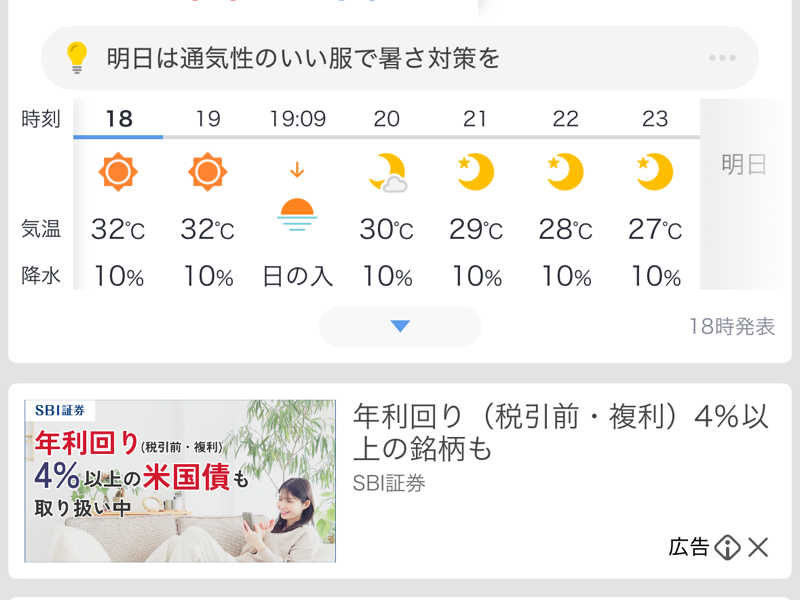Image resolution: width=800 pixels, height=600 pixels.
Task: Open the clothing tip about tomorrow's heat
Action: coord(303,58)
